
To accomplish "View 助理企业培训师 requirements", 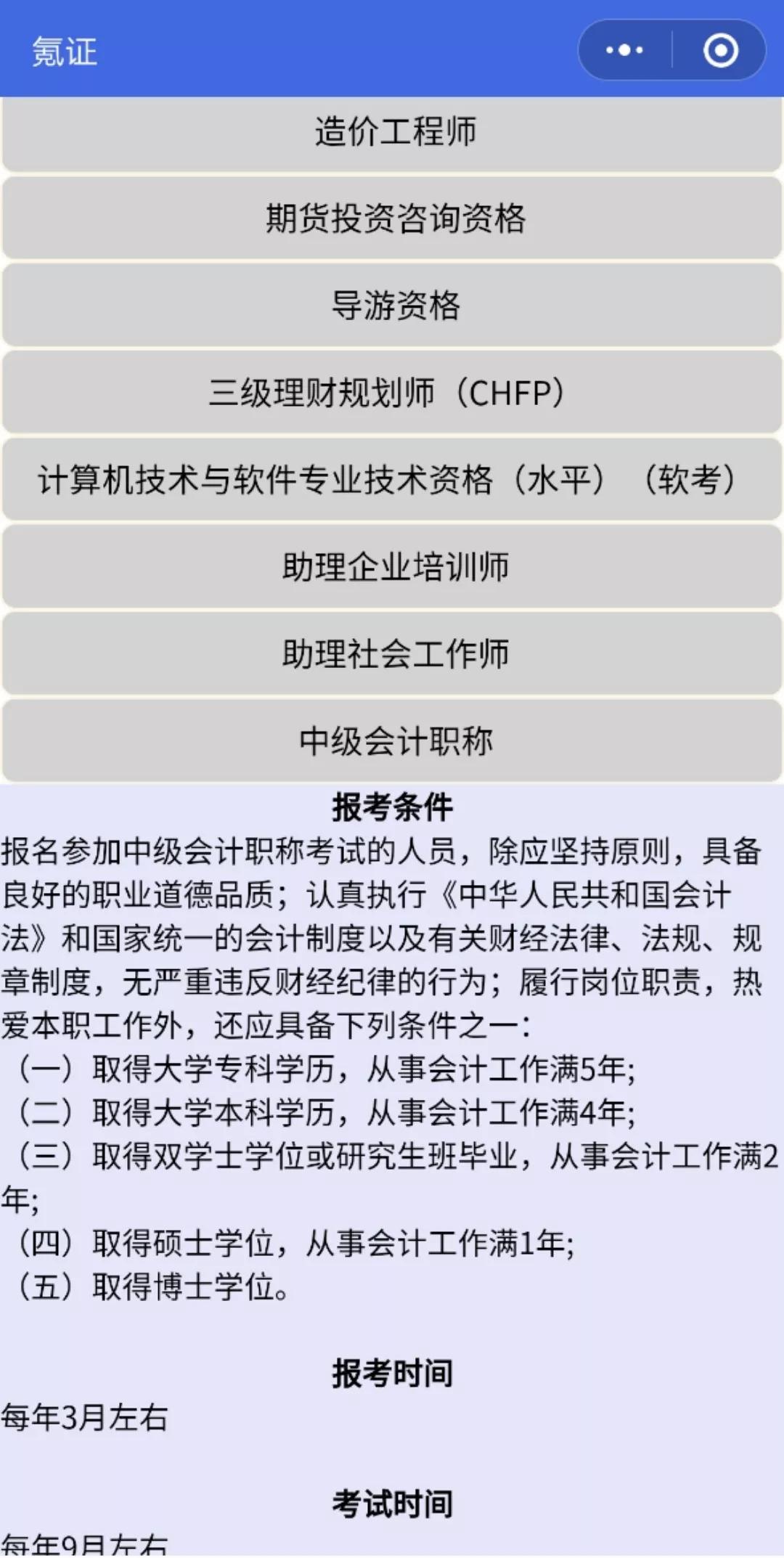I will (x=392, y=566).
